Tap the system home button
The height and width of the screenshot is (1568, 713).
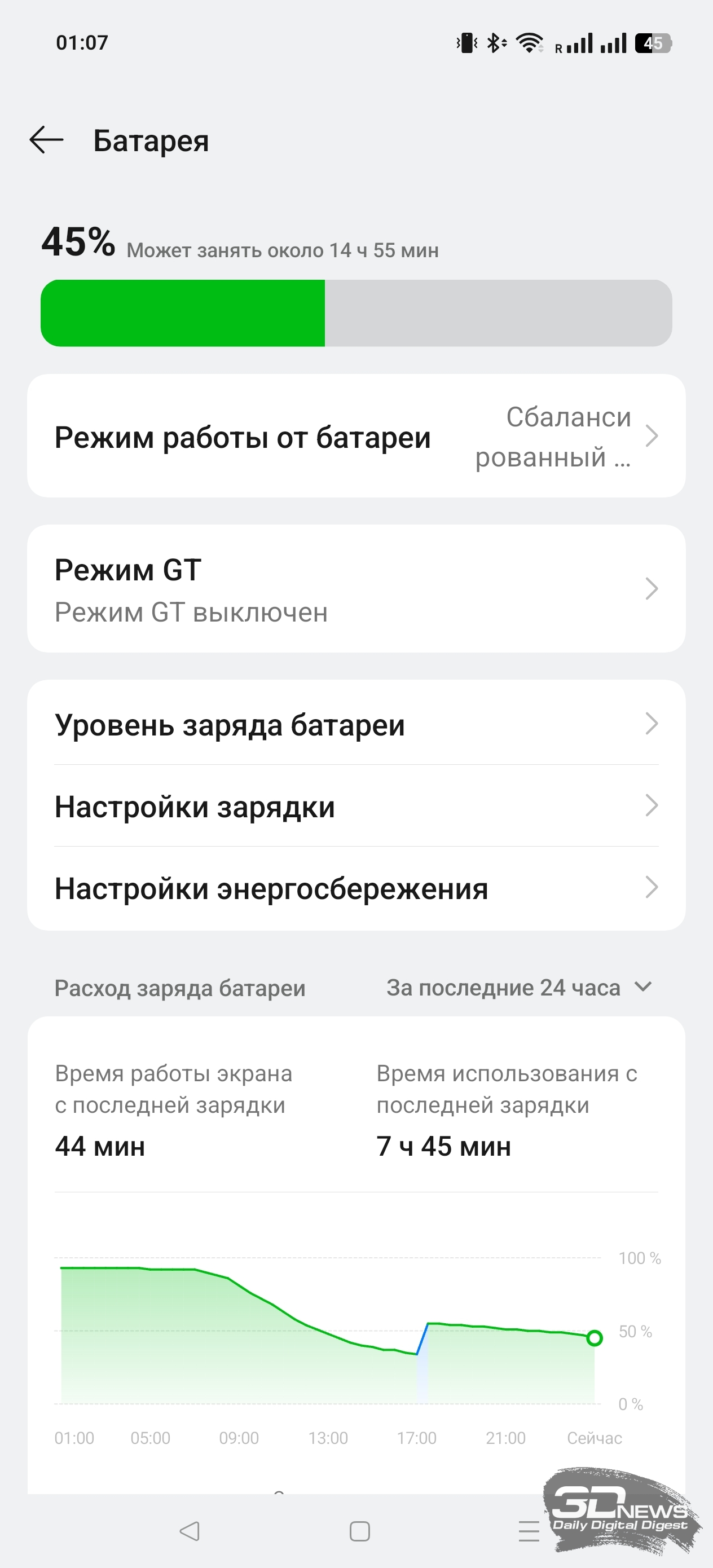point(359,1530)
